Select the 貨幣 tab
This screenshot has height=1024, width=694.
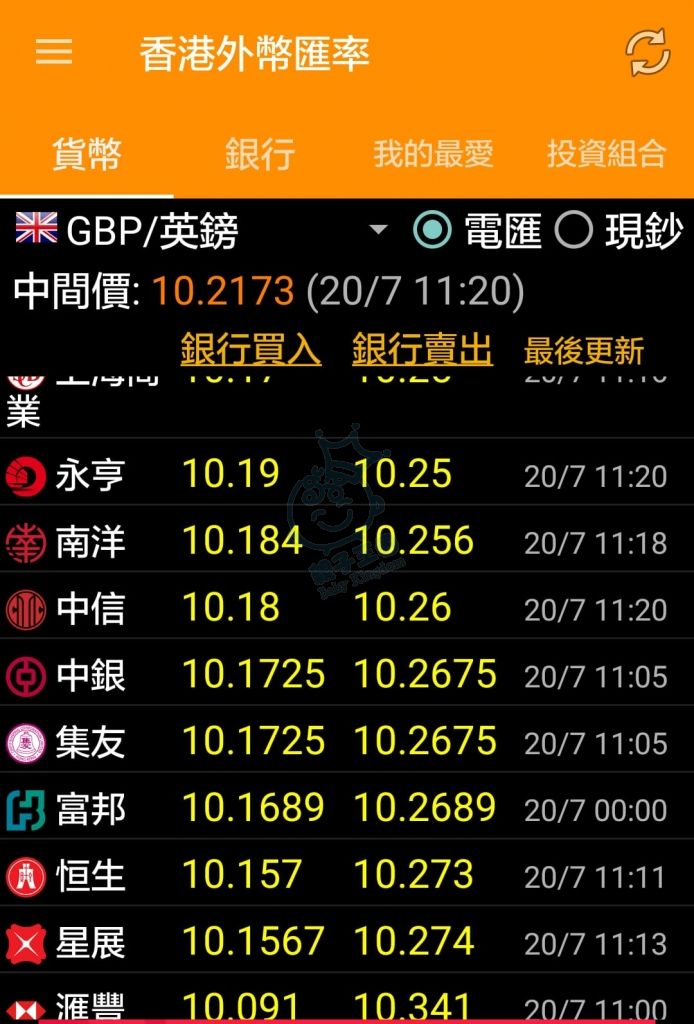pos(87,155)
